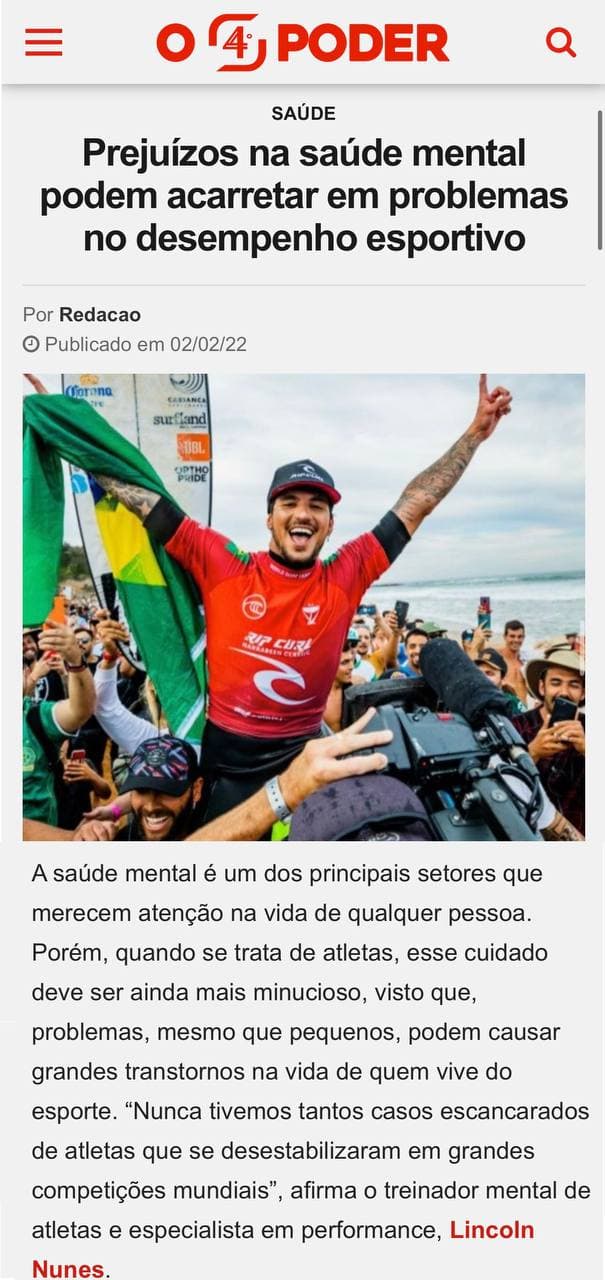Open the Saúde category link

pyautogui.click(x=303, y=113)
